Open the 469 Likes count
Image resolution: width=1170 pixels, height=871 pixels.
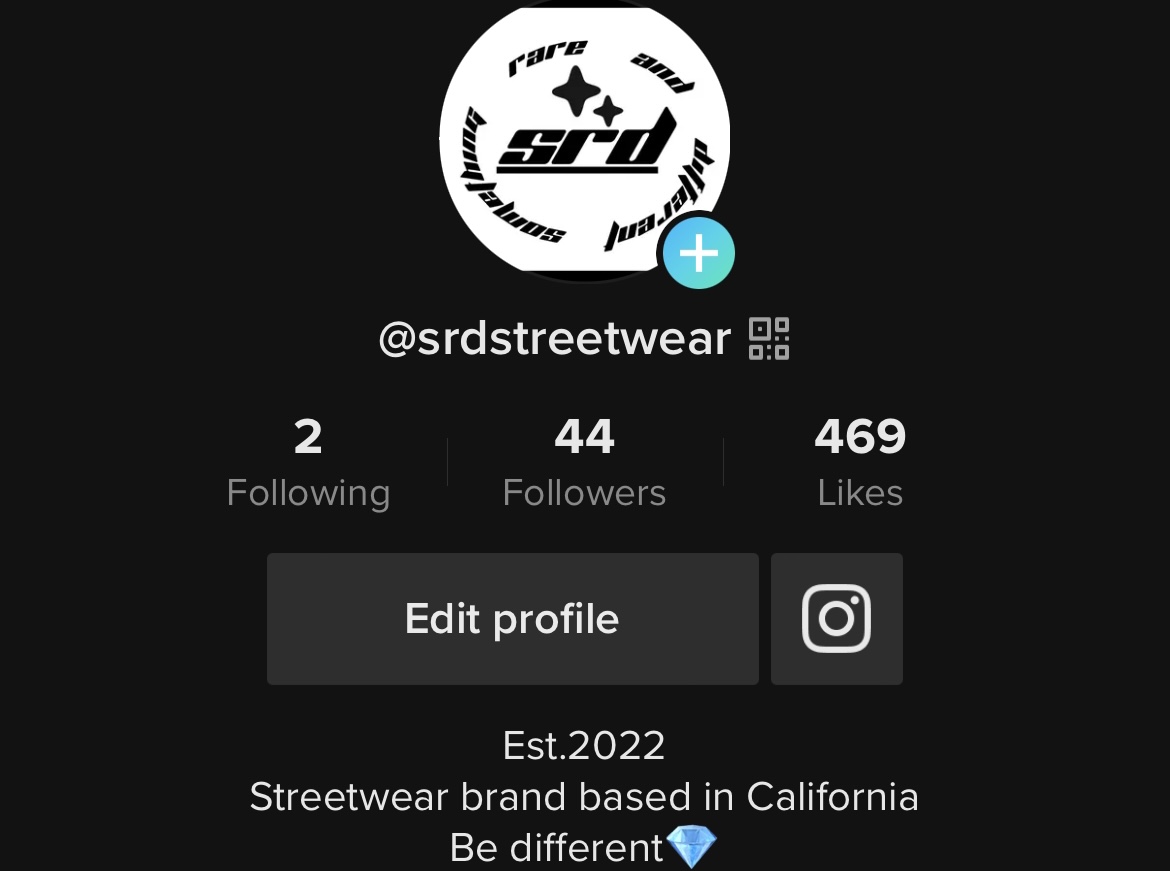click(x=860, y=462)
